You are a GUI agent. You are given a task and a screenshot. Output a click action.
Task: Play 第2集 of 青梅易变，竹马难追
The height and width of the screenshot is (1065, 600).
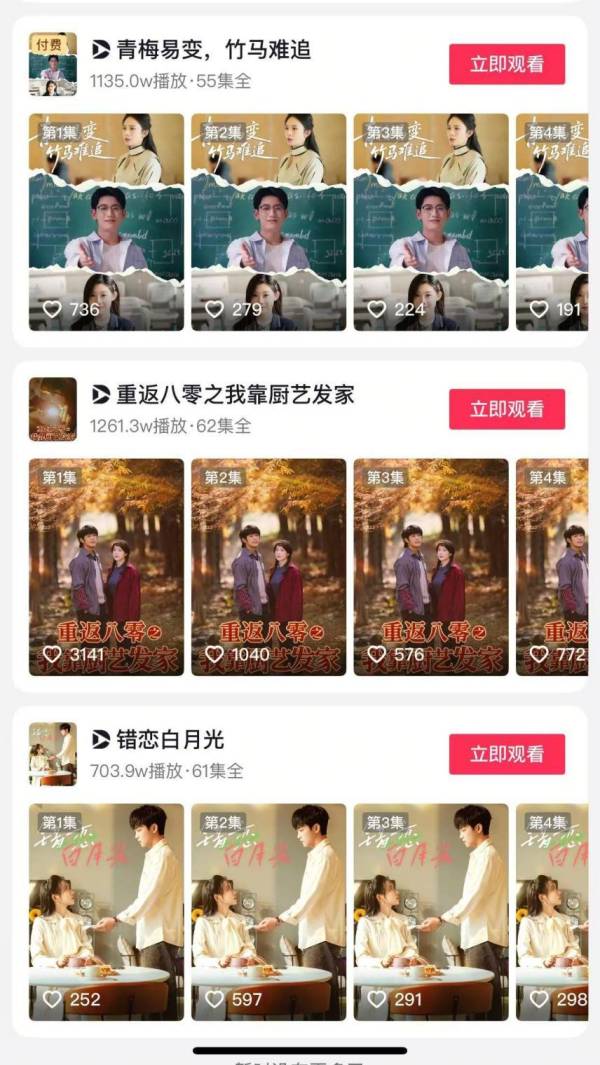coord(268,222)
